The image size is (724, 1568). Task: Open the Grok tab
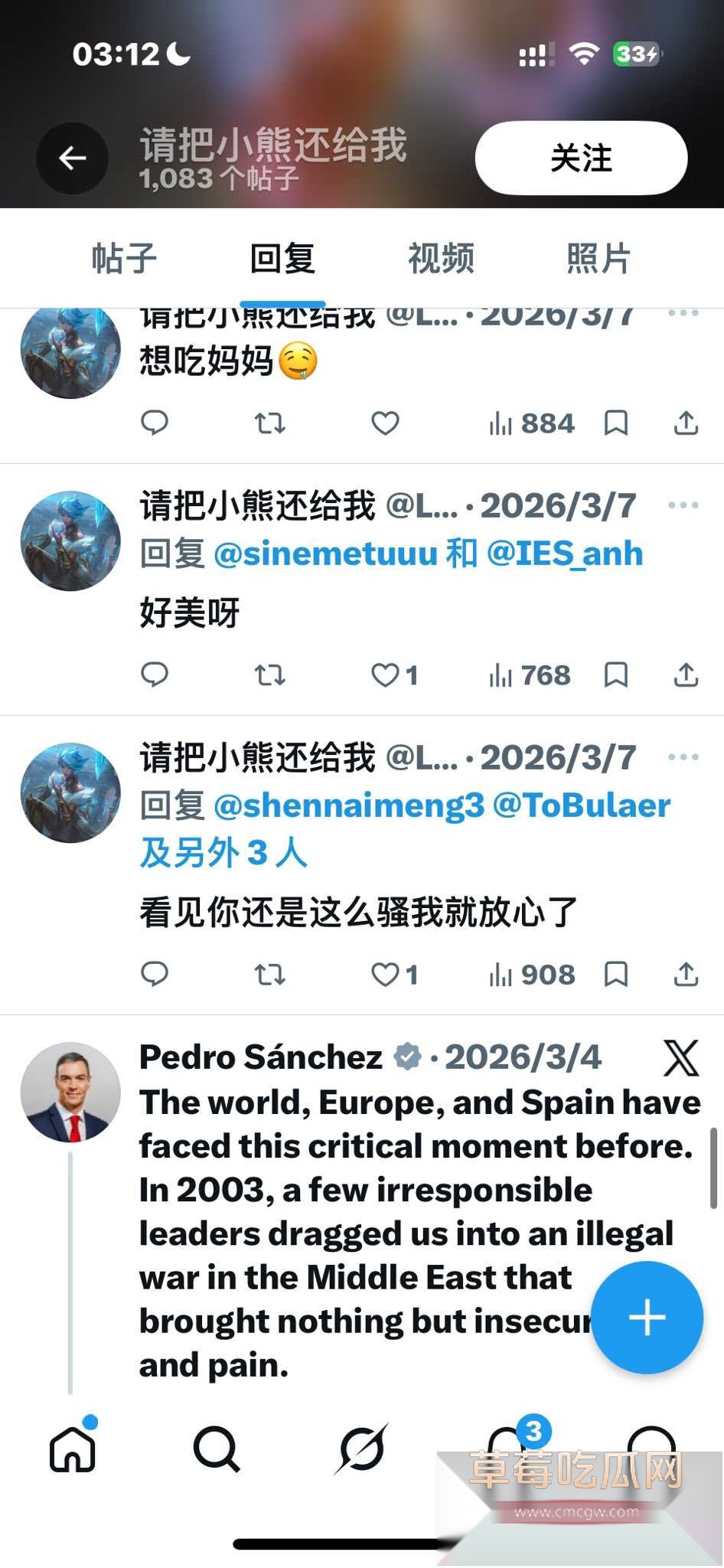pos(361,1449)
